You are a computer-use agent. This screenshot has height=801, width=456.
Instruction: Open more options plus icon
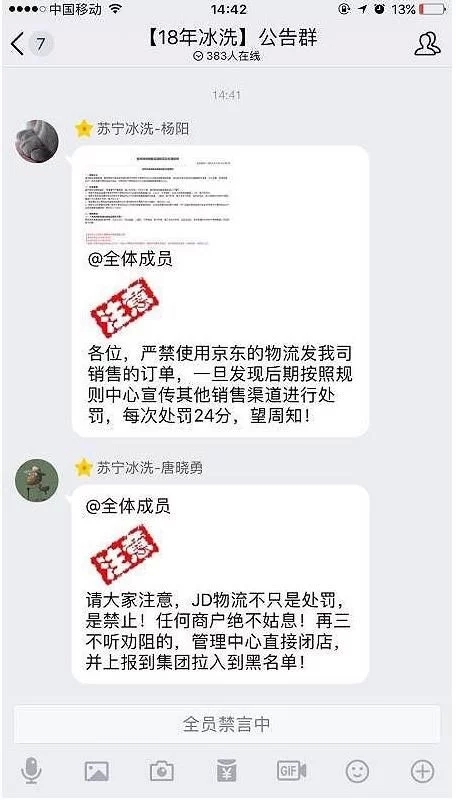tap(422, 771)
